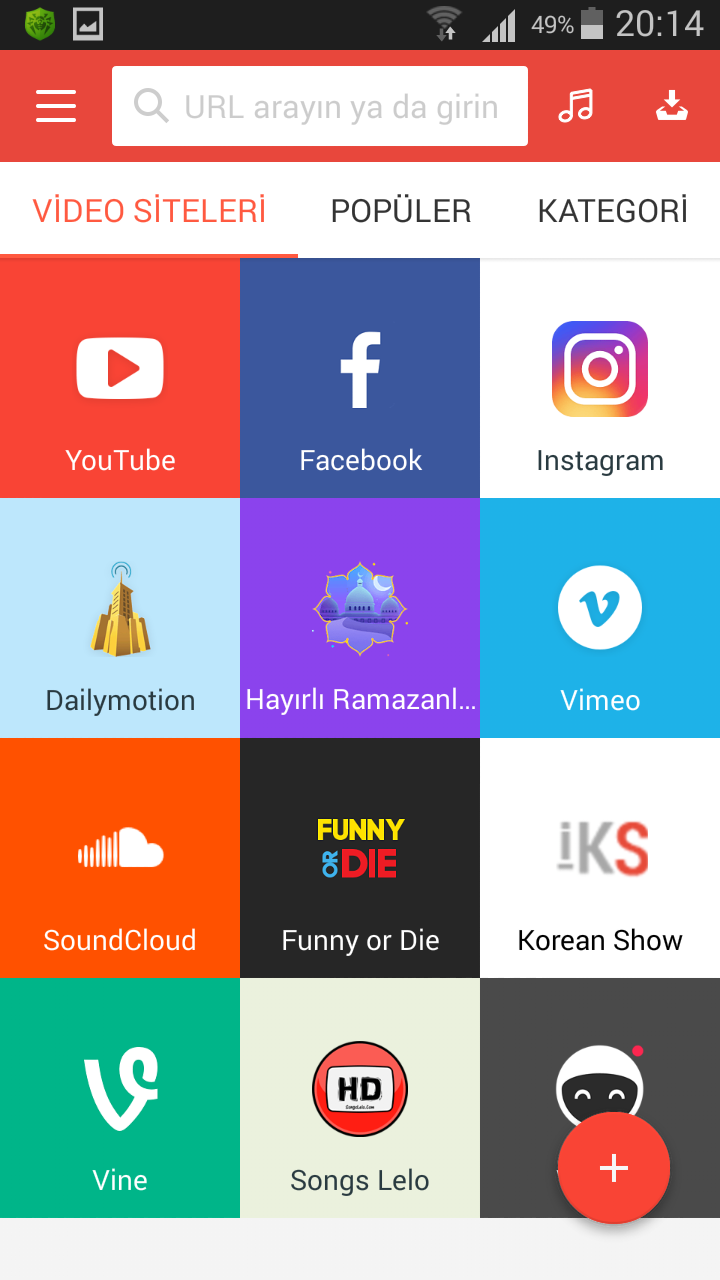Open the Korean Show tile
This screenshot has width=720, height=1280.
[x=600, y=858]
